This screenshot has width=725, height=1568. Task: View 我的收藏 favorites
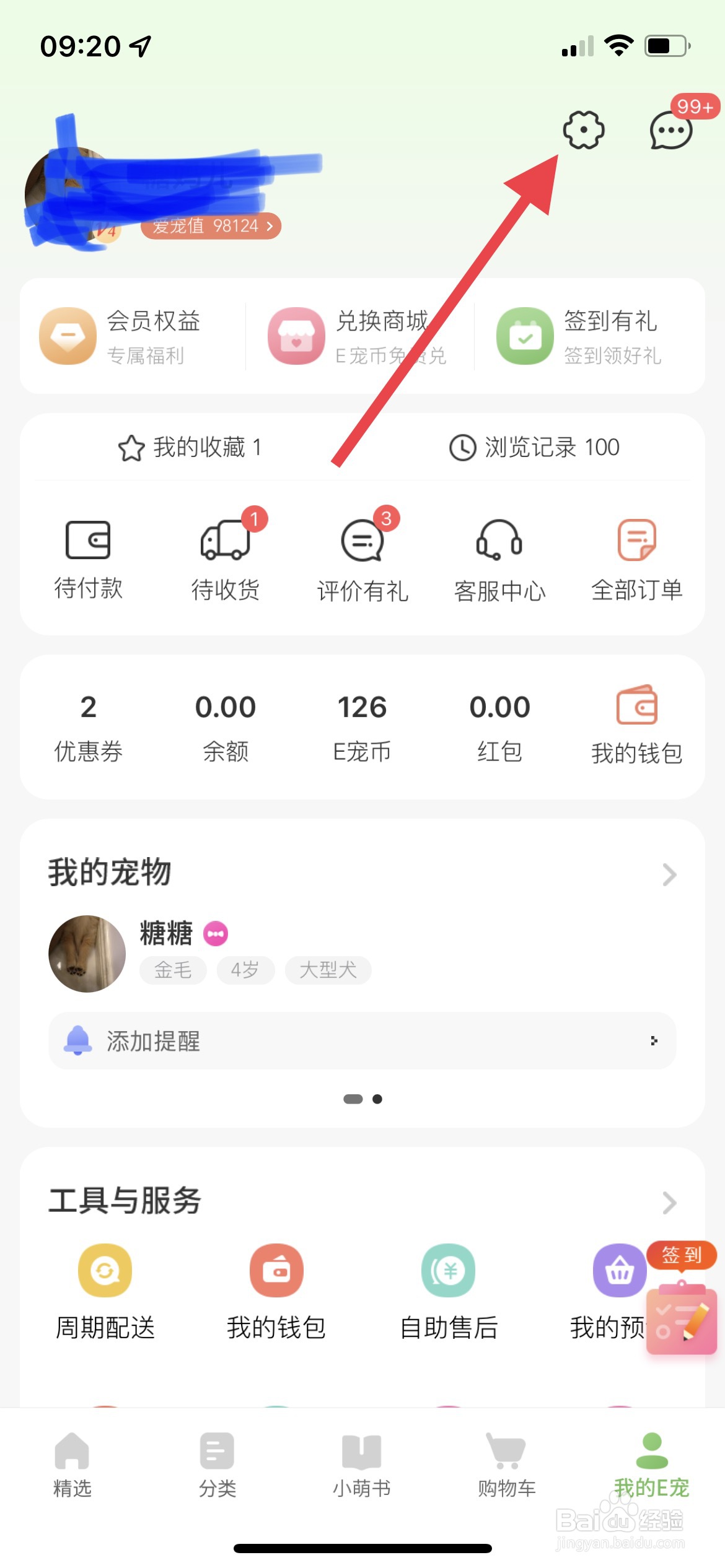(x=191, y=447)
